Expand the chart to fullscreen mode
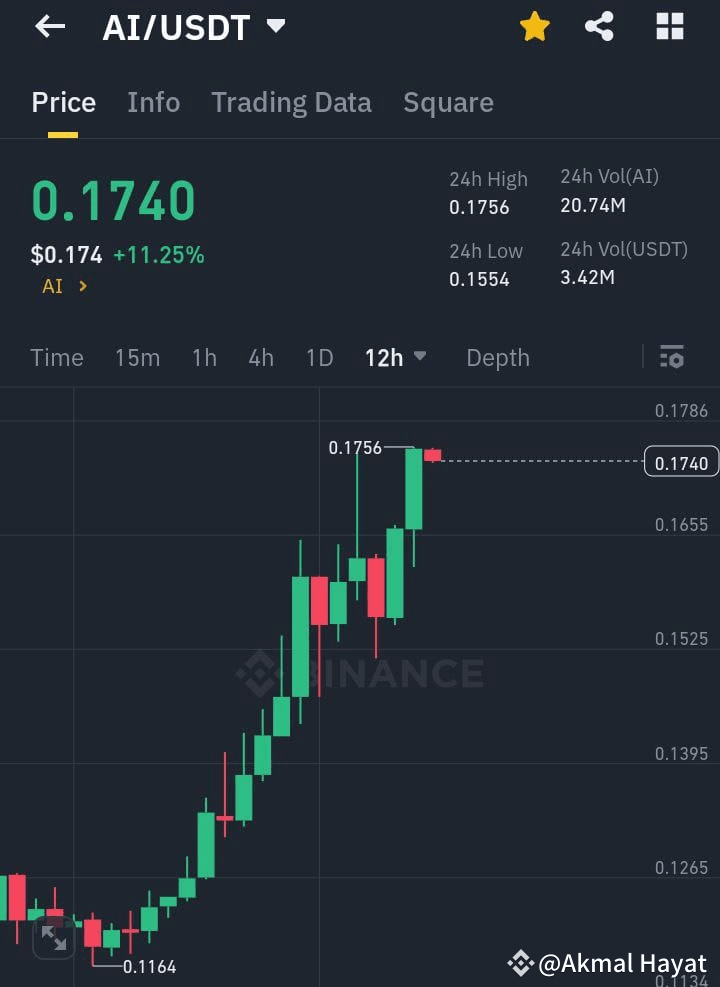720x987 pixels. 55,938
